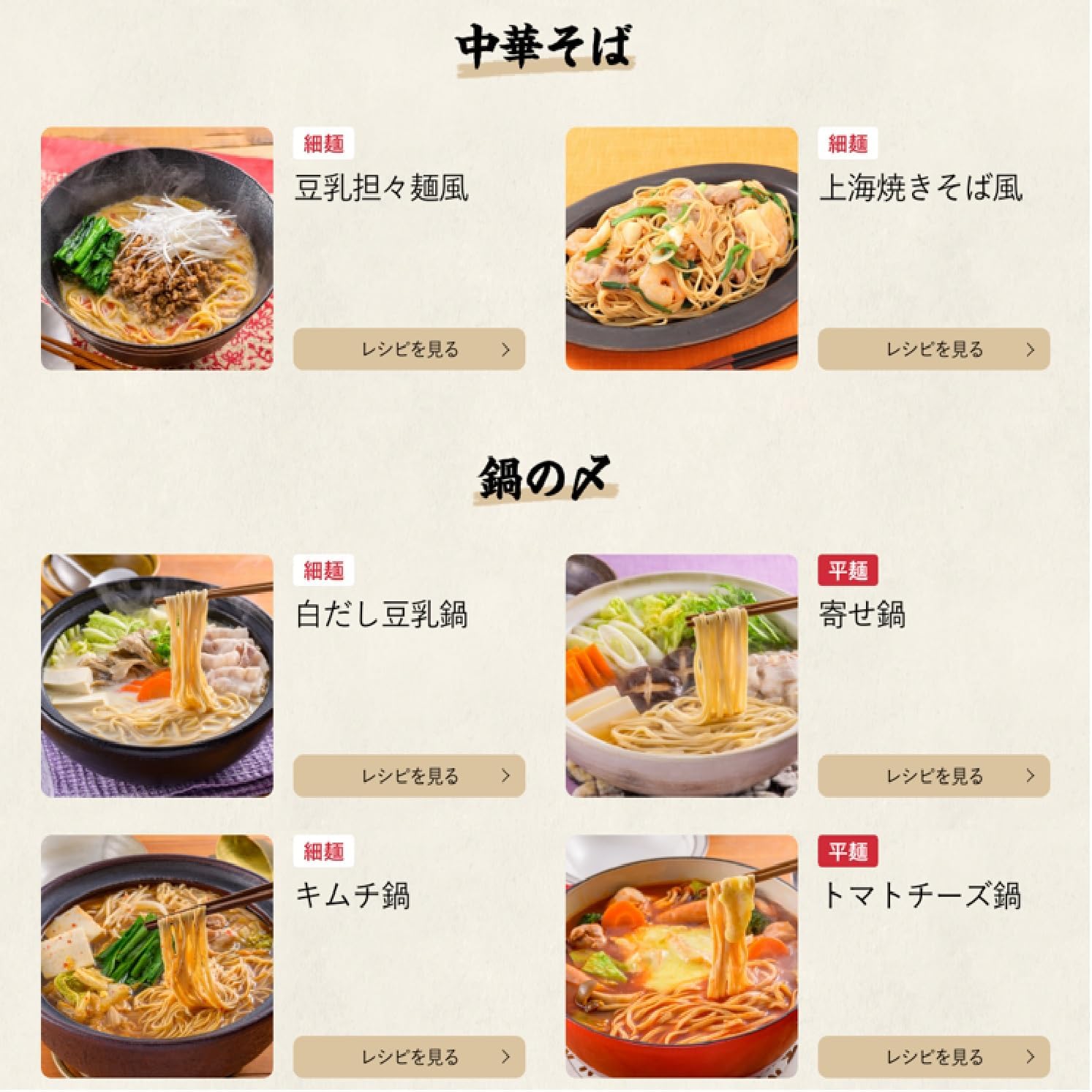View recipe for 豆乳担々麺風
The height and width of the screenshot is (1092, 1092).
click(x=409, y=349)
